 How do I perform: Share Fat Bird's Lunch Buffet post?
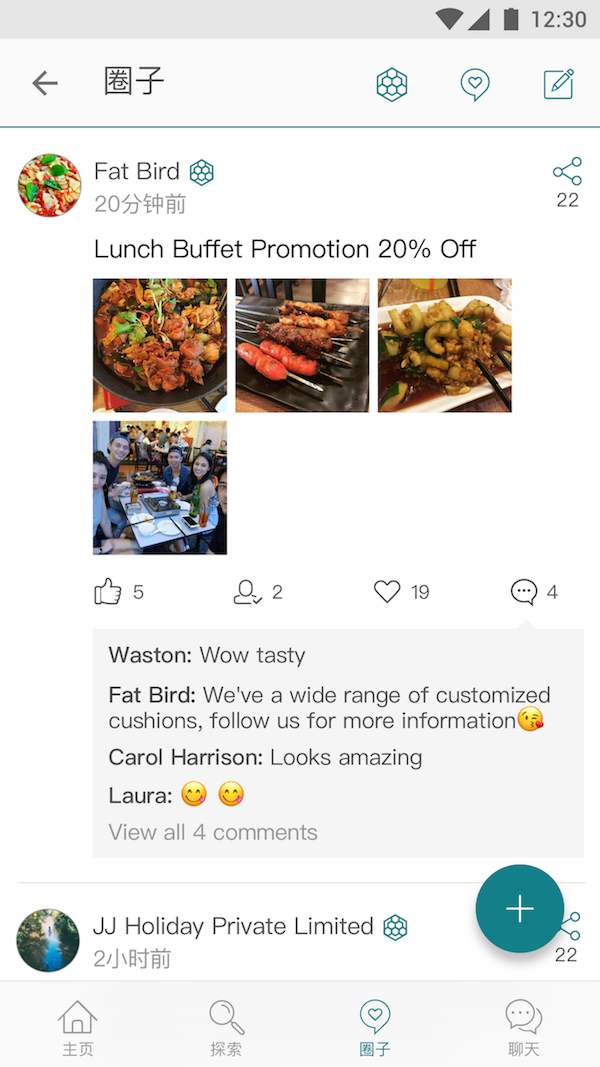pos(567,172)
